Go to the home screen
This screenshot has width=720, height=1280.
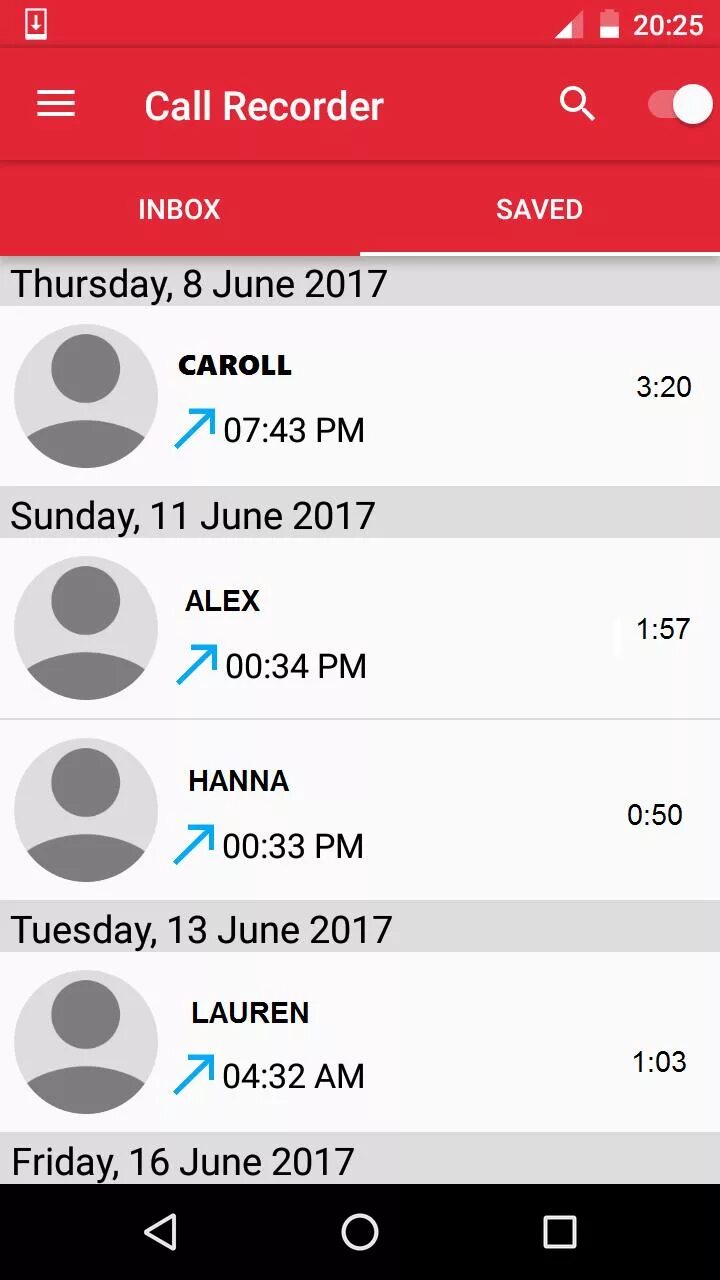[x=360, y=1232]
